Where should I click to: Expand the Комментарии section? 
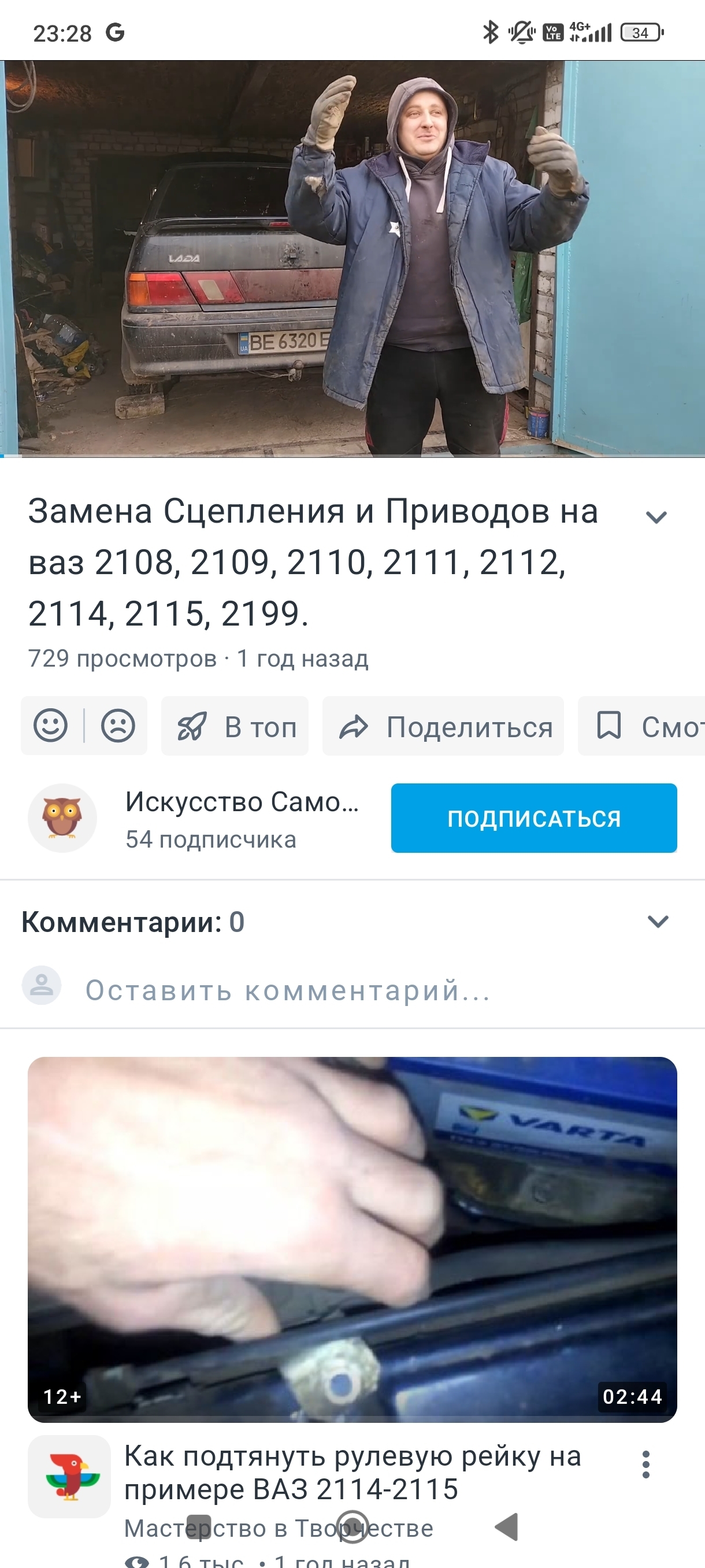pos(658,922)
